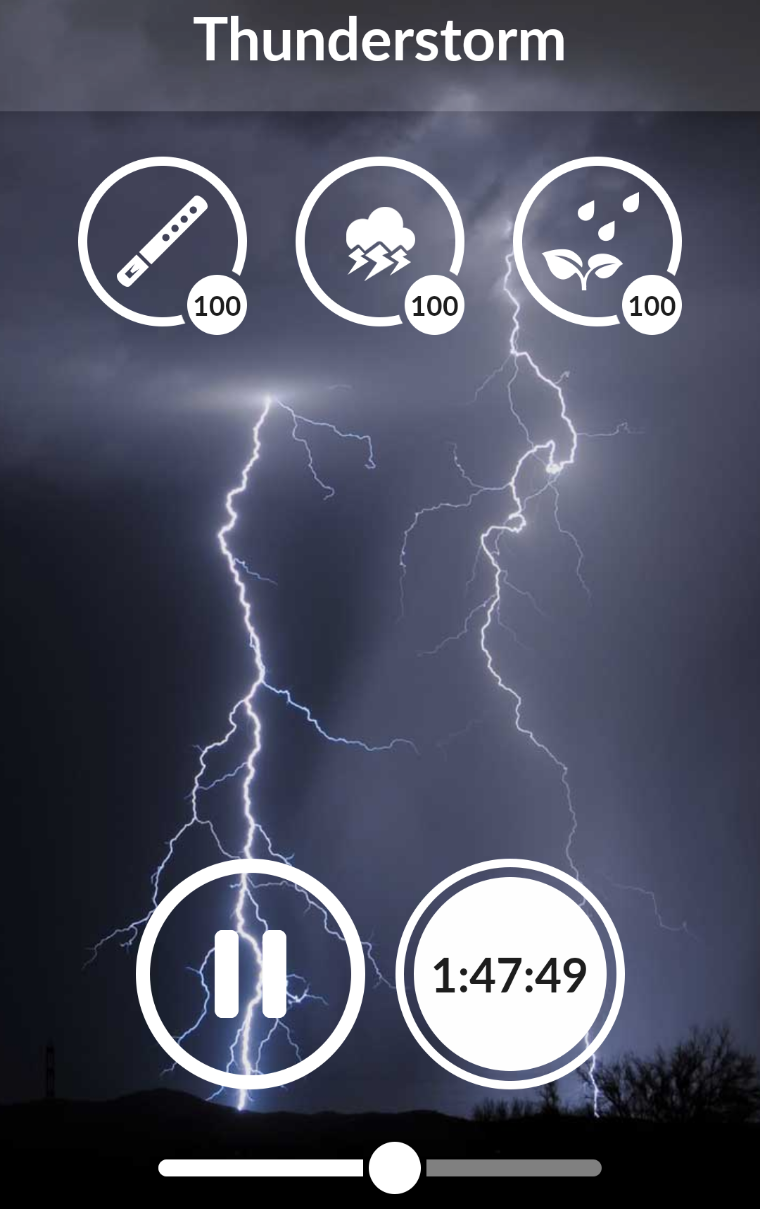Tap the rain on leaves sound icon
This screenshot has width=760, height=1209.
(597, 241)
